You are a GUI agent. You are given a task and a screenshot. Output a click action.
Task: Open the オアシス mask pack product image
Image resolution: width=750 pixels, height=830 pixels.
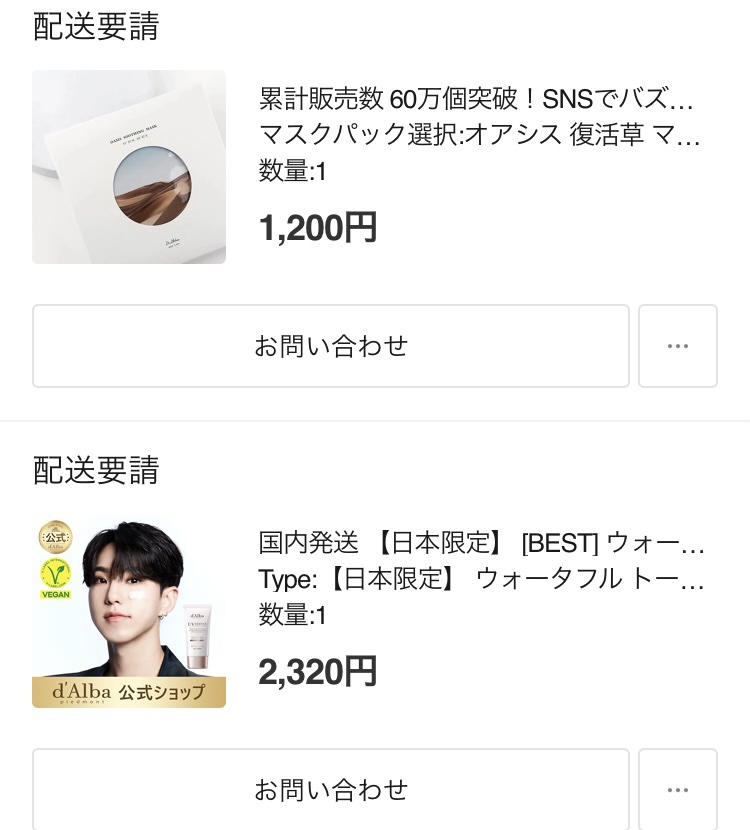[x=129, y=167]
